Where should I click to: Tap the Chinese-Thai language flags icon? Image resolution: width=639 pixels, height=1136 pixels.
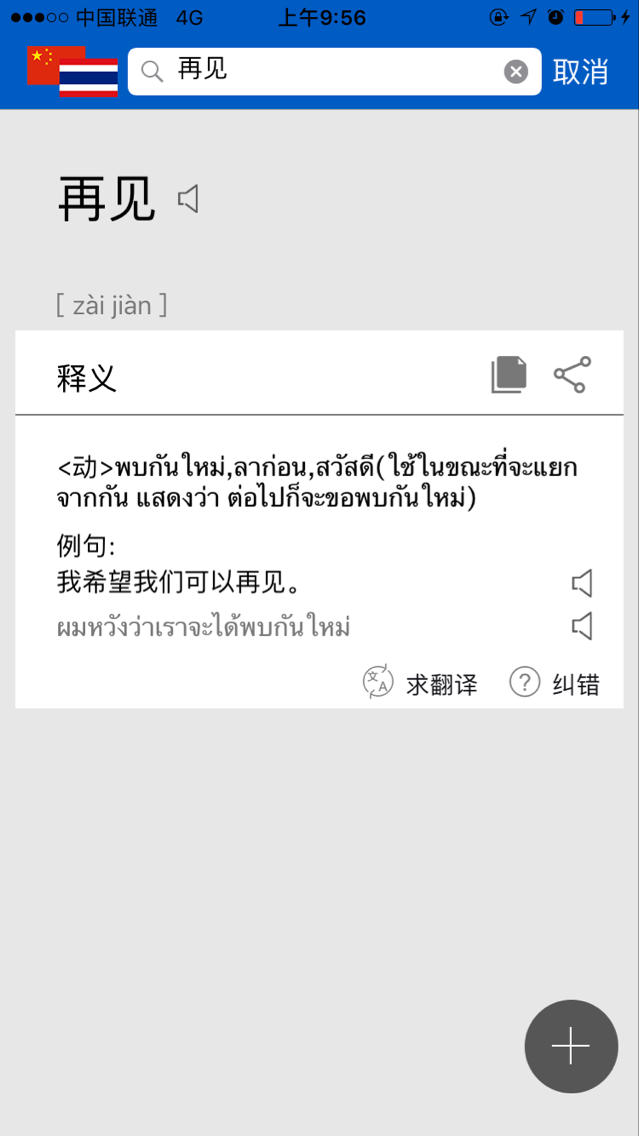(x=72, y=72)
